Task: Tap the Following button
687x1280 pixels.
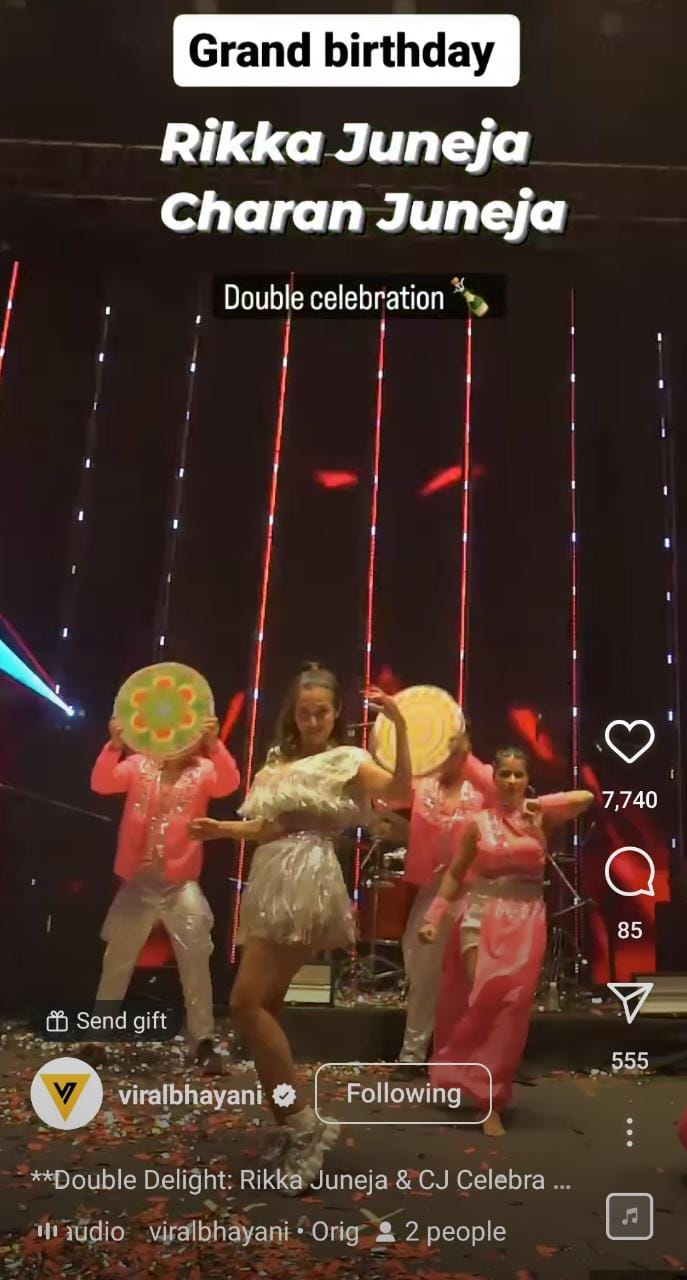Action: point(403,1093)
